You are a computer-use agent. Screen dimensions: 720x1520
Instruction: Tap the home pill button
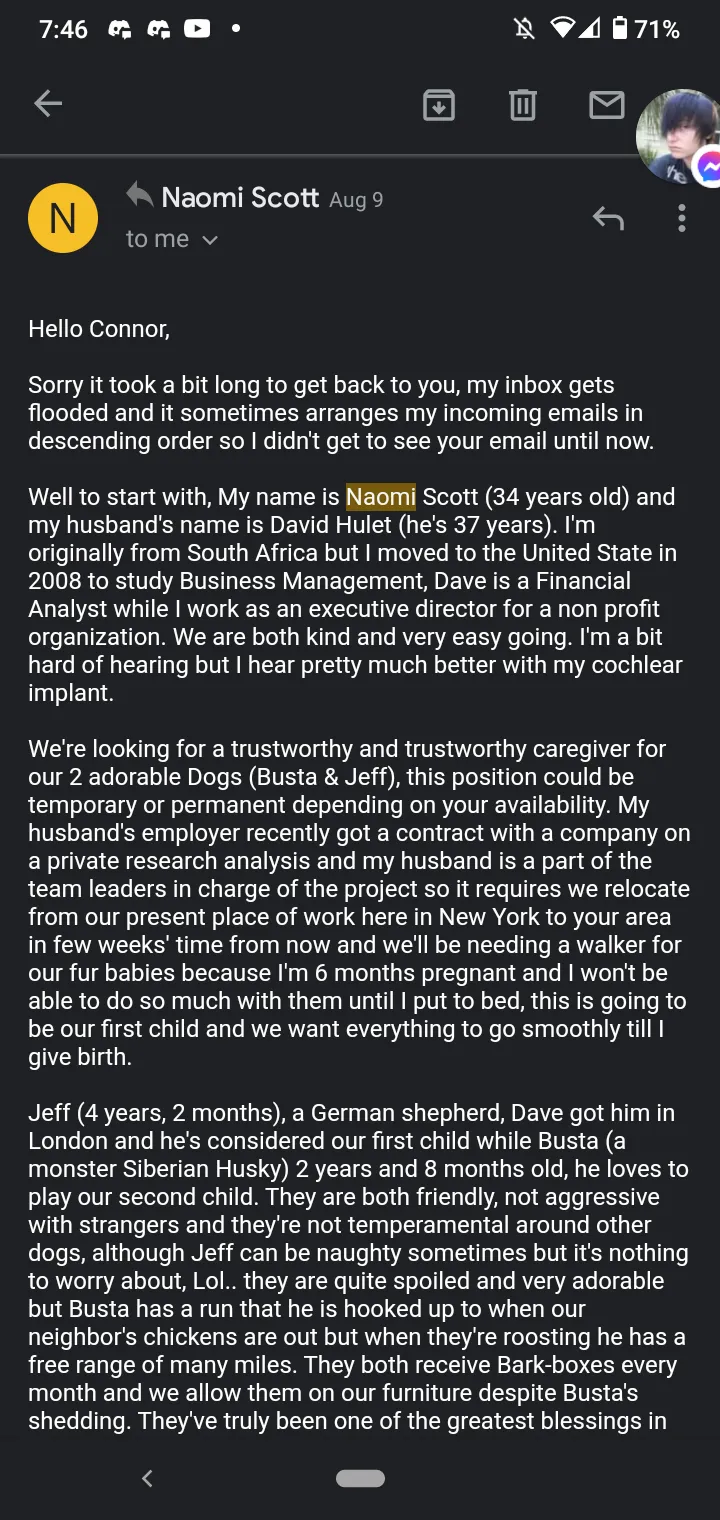coord(361,1478)
